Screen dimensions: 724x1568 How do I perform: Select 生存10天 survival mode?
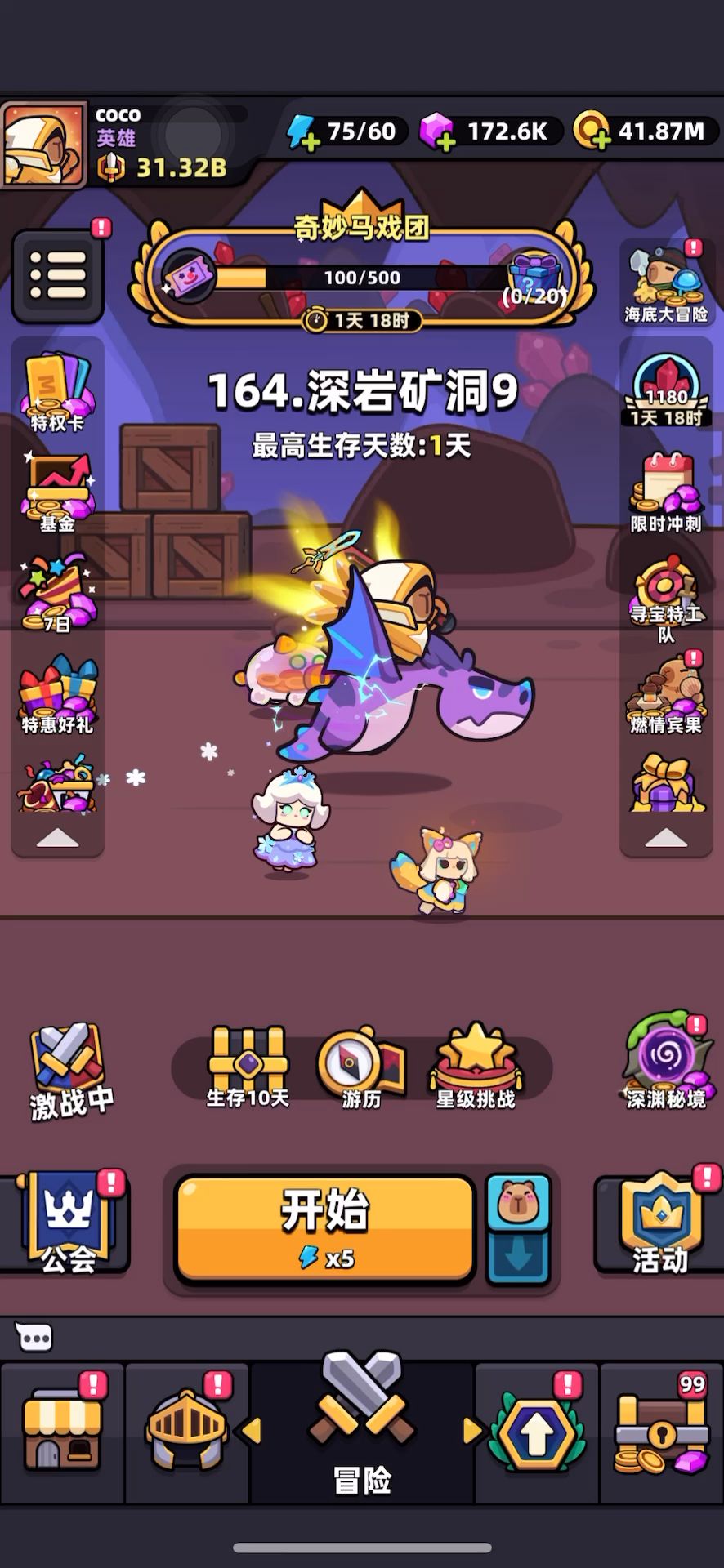(248, 1067)
